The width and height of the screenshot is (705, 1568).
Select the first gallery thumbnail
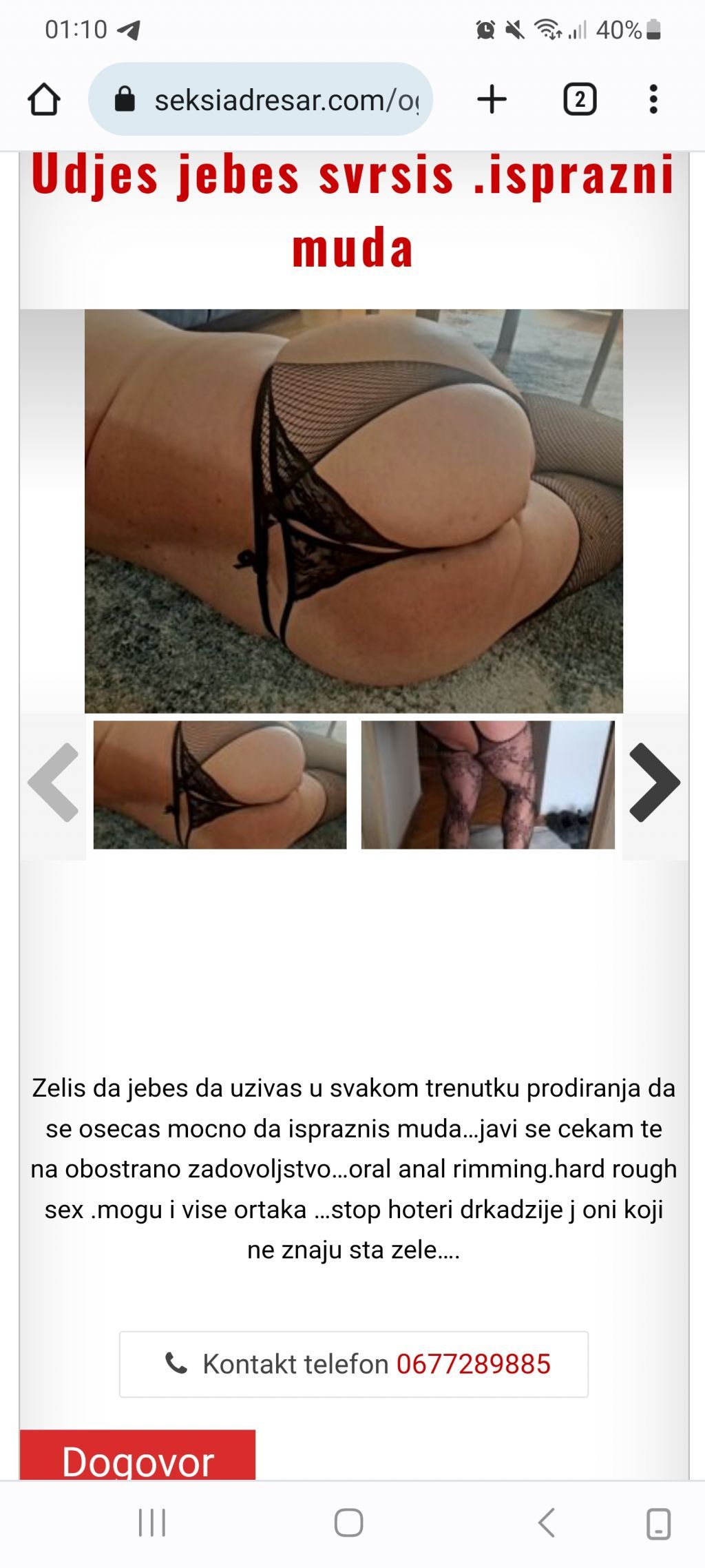point(220,785)
